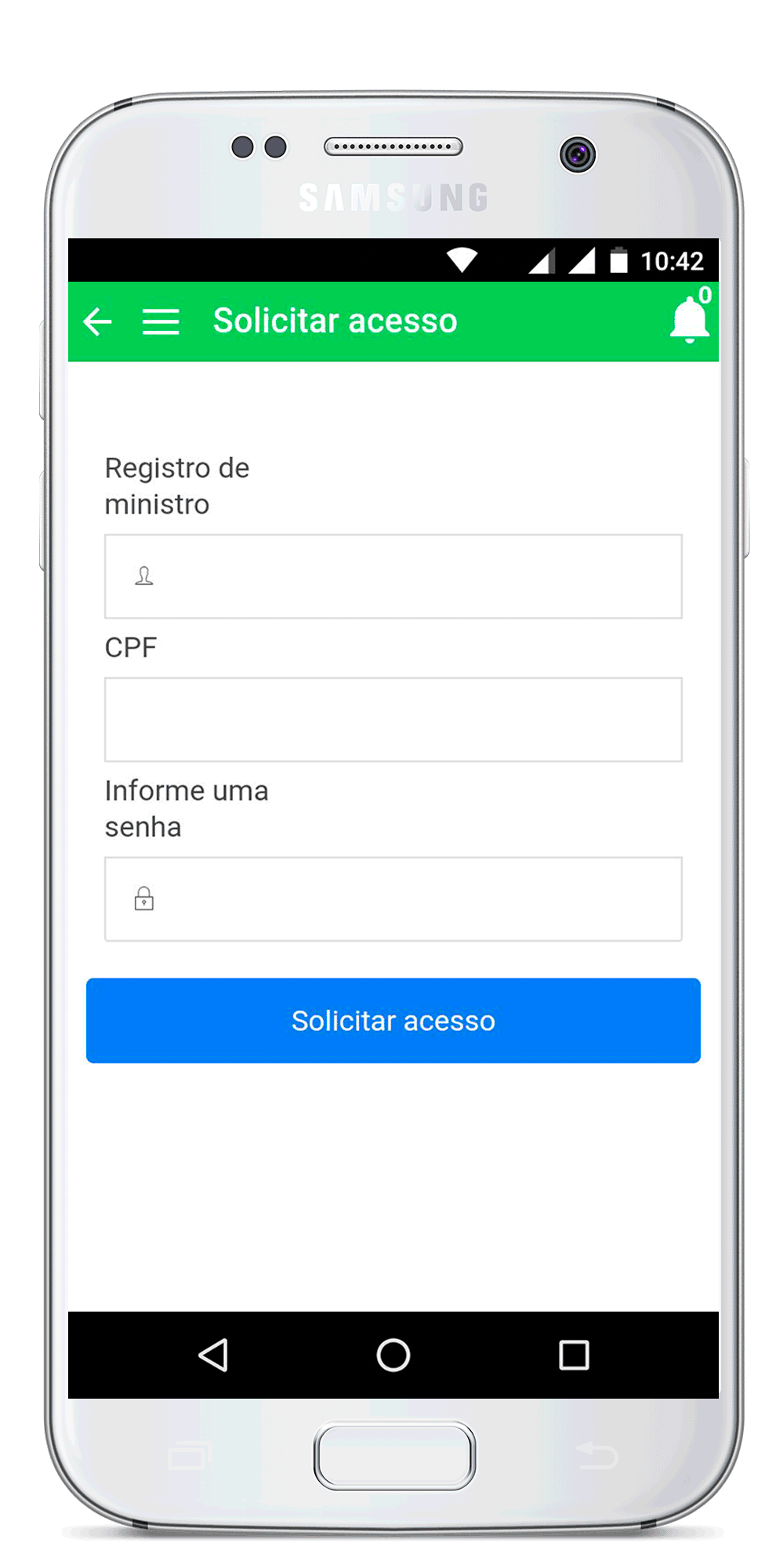Open the hamburger drawer menu

coord(161,321)
